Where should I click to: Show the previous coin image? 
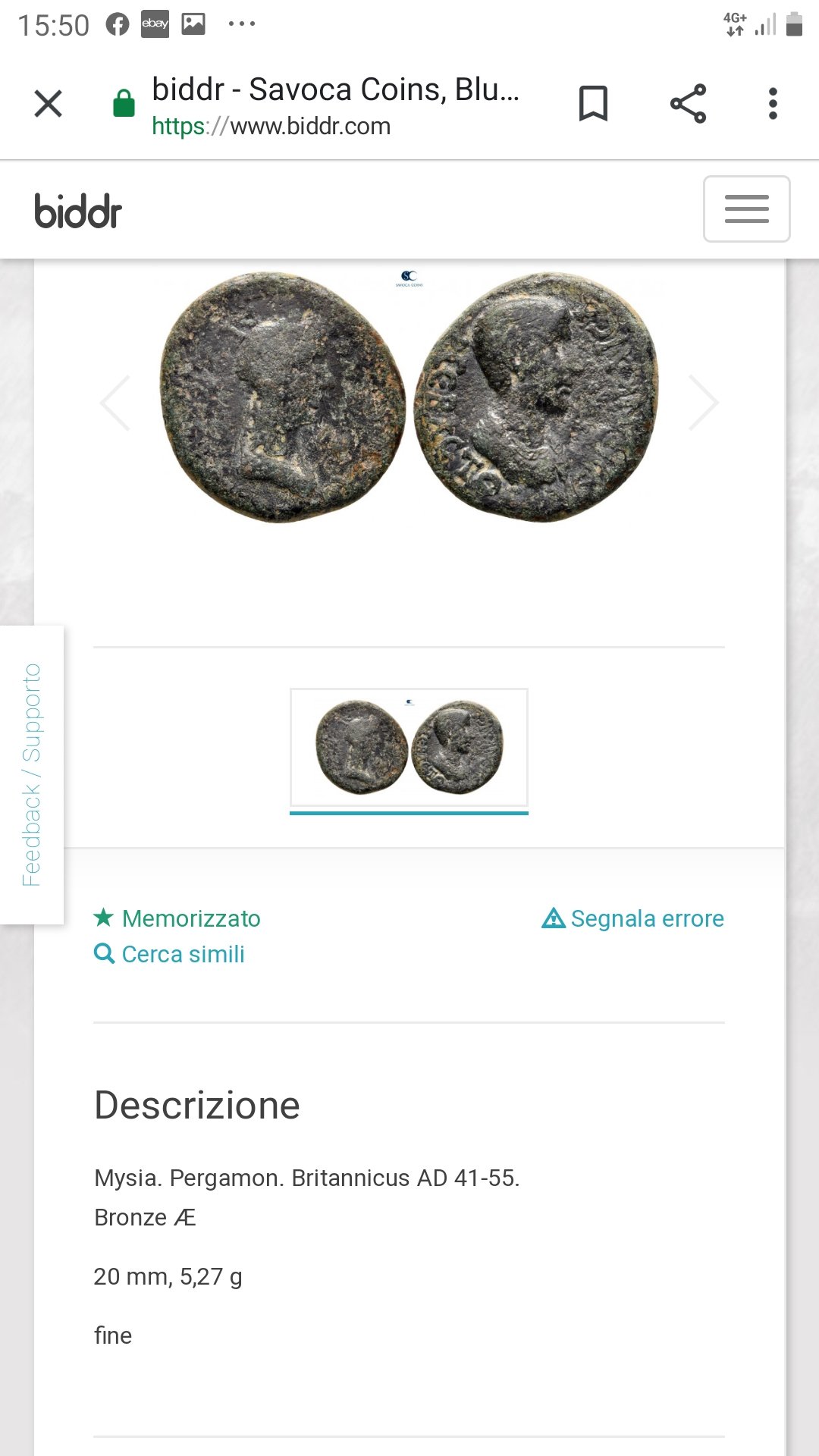(115, 403)
